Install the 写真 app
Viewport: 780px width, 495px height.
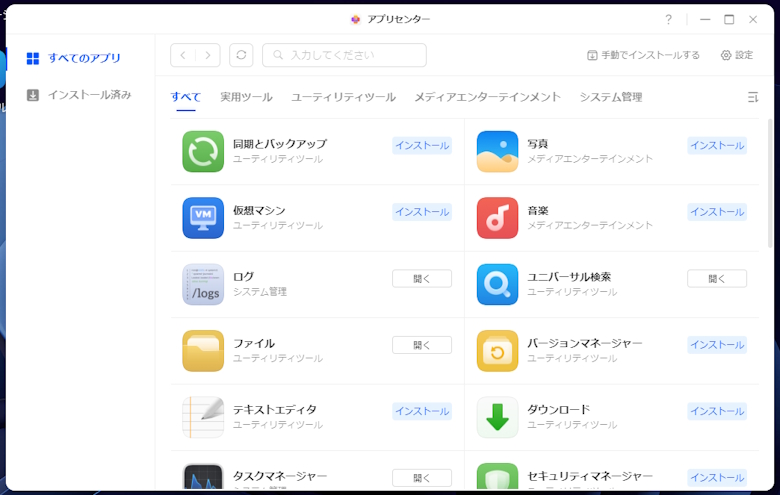716,146
